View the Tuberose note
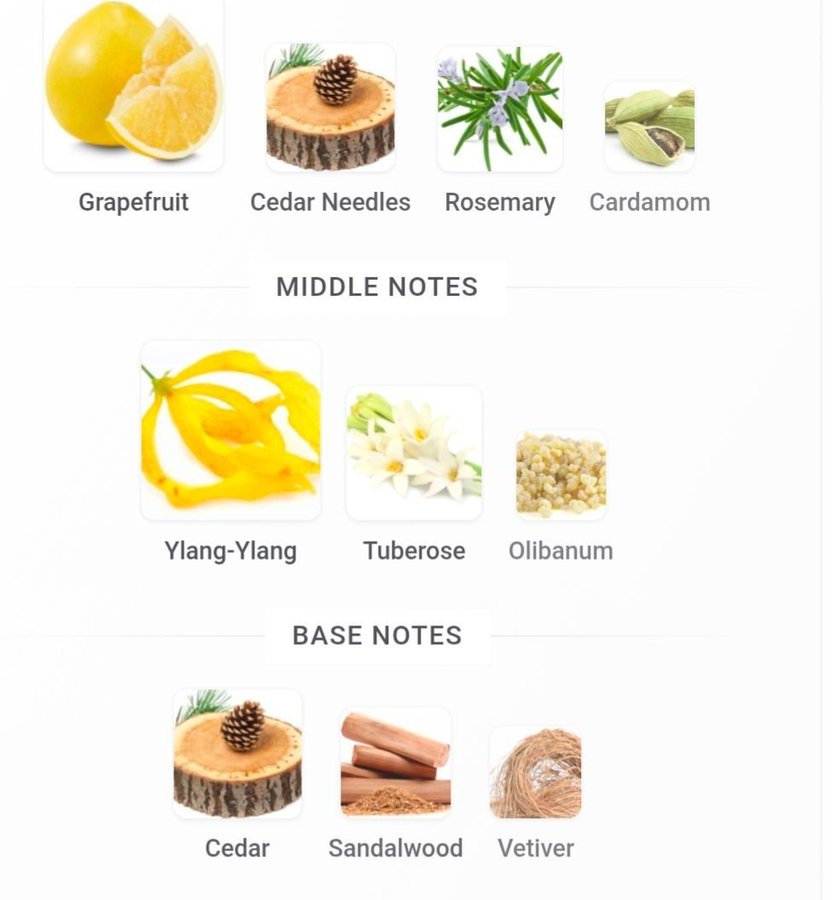 click(x=414, y=453)
